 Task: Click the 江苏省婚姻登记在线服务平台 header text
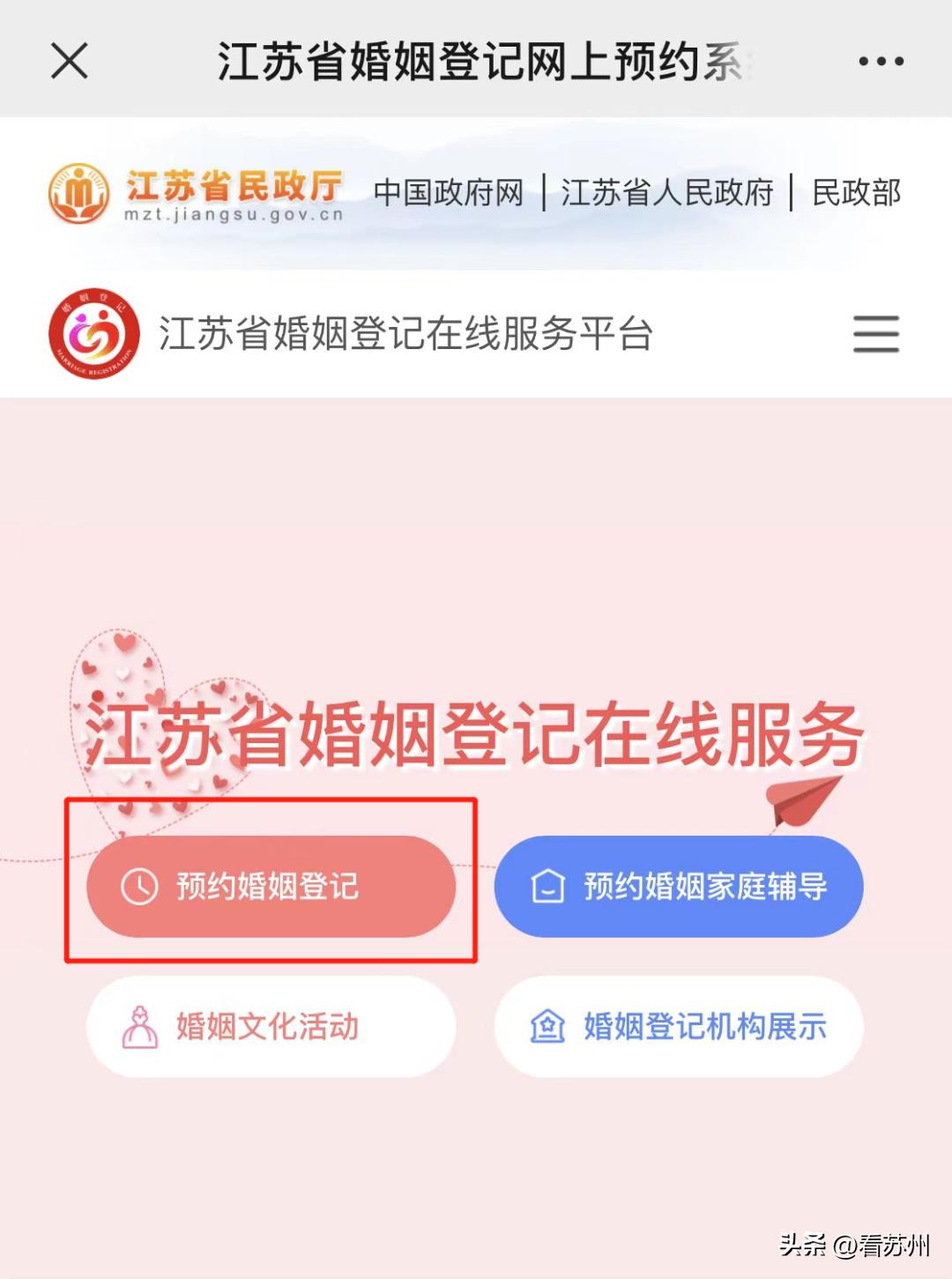coord(405,333)
